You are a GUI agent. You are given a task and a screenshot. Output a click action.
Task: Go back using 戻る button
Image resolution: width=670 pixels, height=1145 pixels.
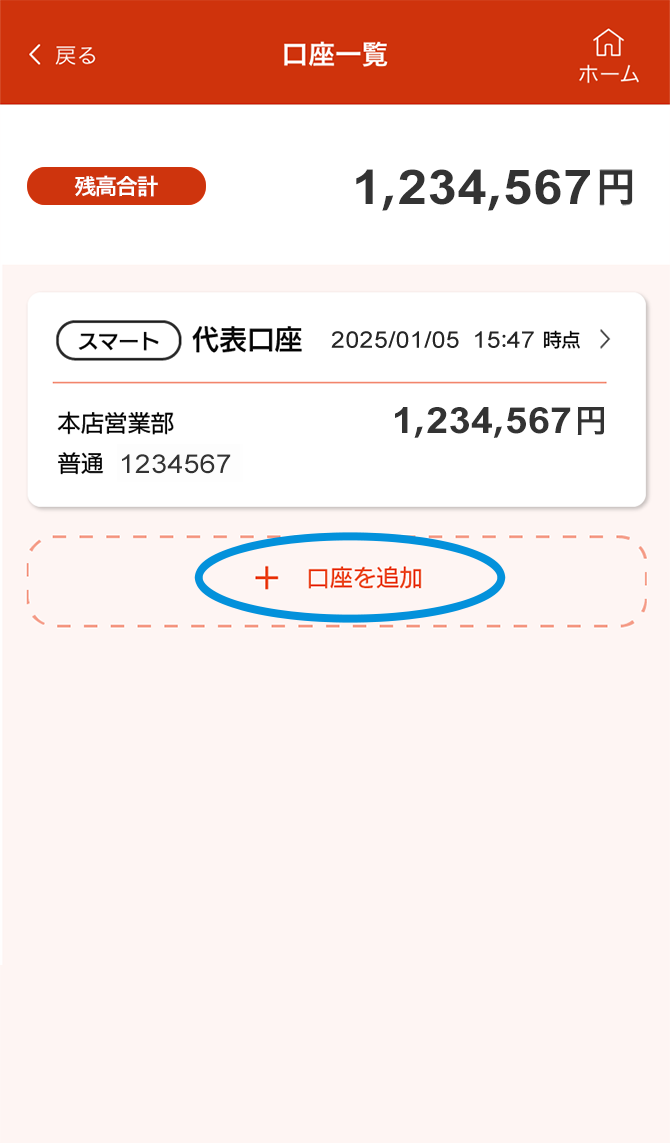62,55
